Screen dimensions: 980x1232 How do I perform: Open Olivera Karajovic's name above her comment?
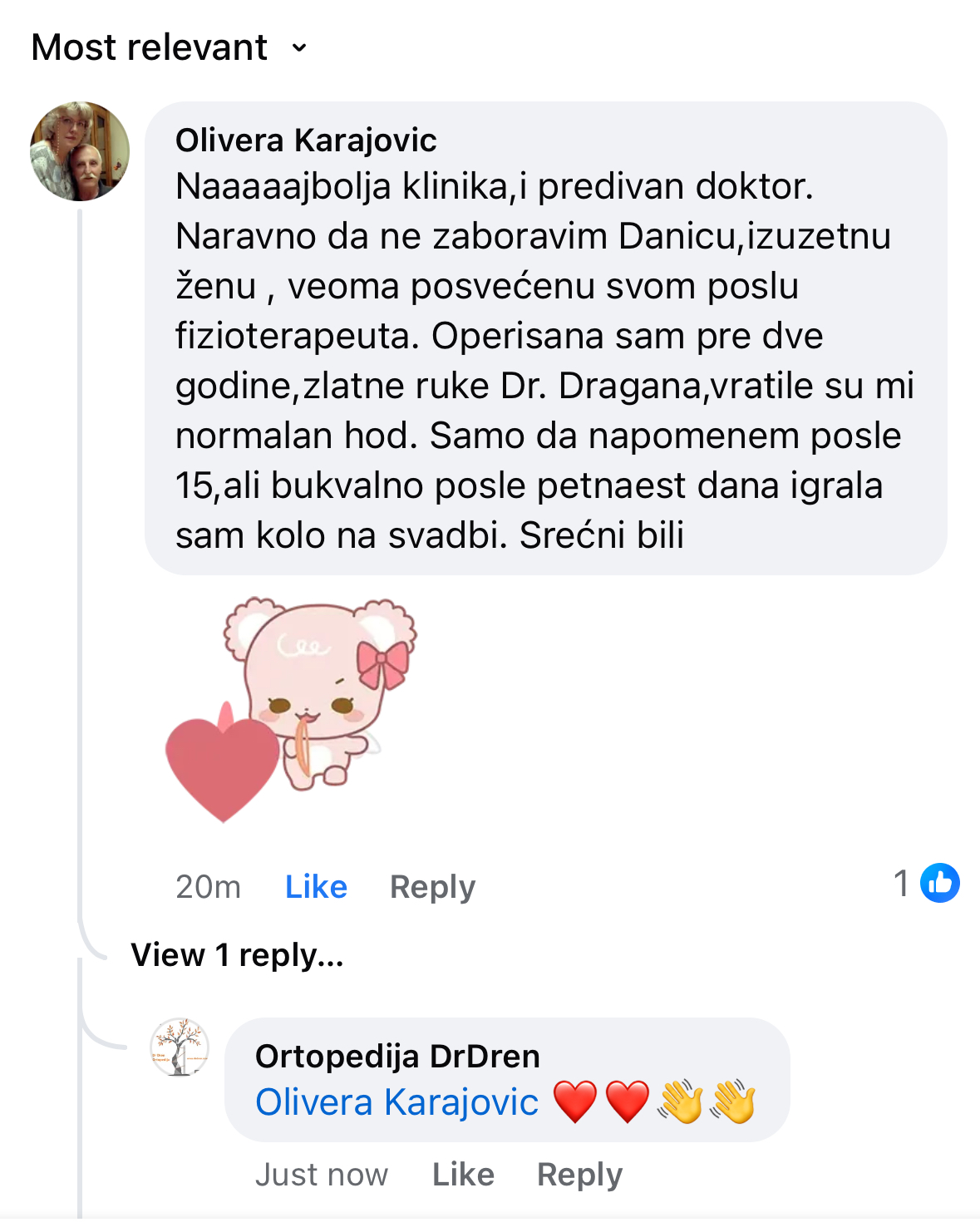(306, 140)
